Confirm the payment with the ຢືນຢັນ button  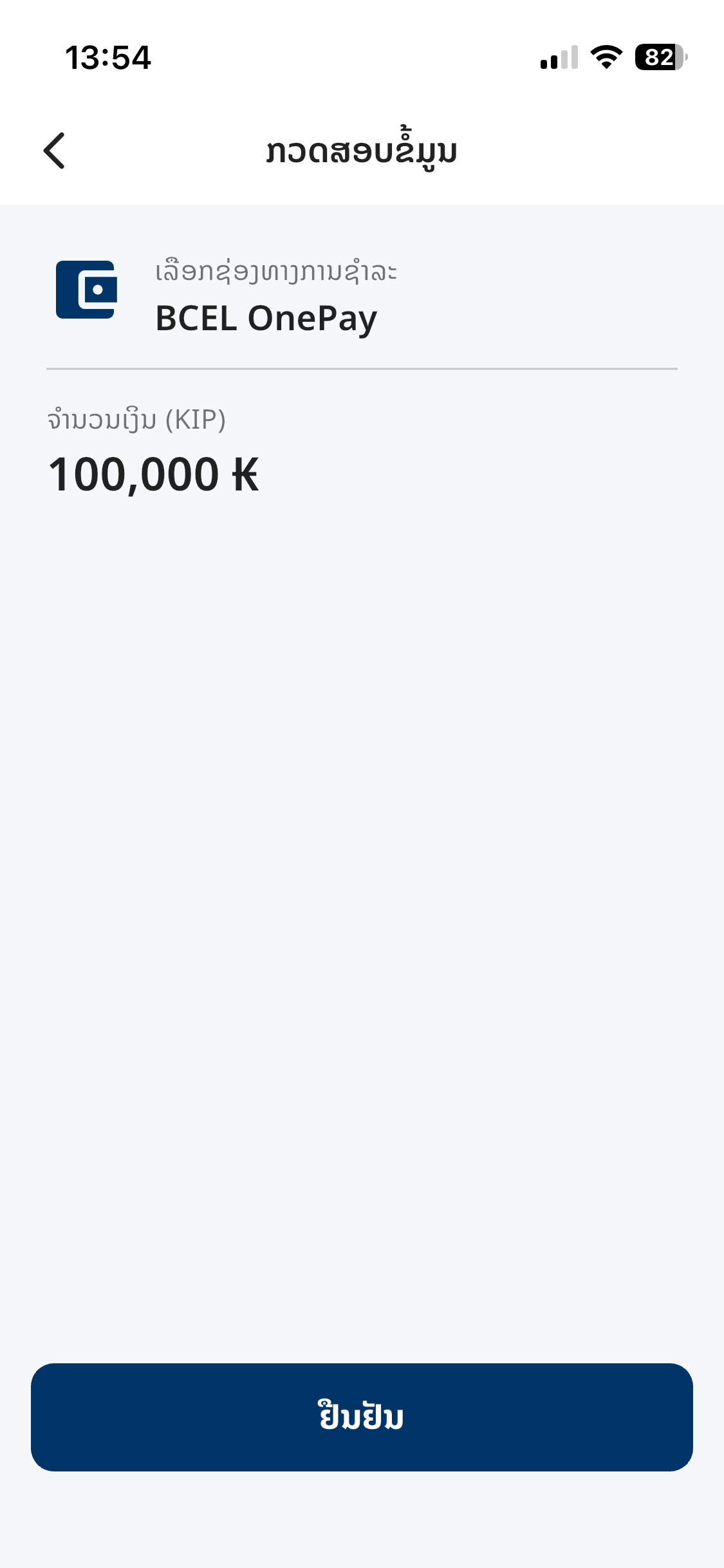(x=362, y=1417)
